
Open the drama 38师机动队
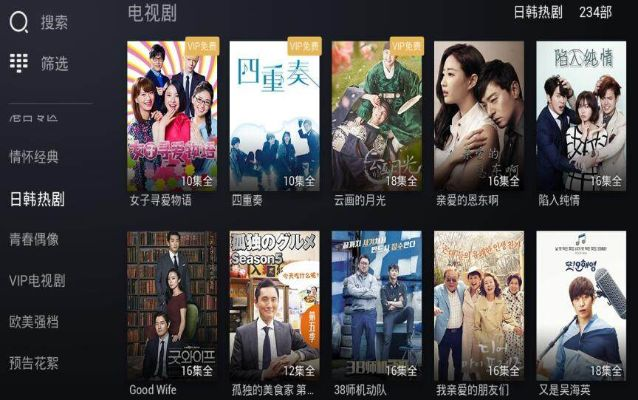tap(376, 305)
